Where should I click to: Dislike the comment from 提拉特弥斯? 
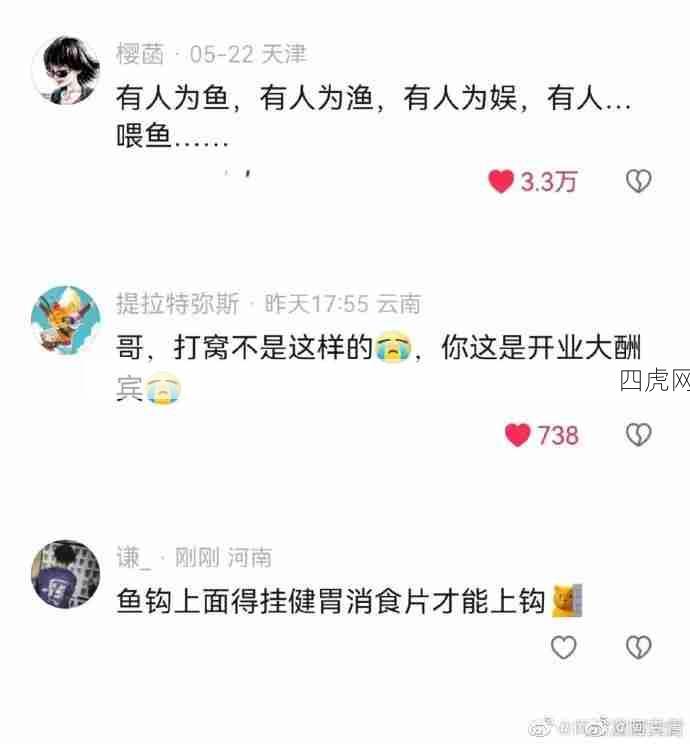pos(638,435)
